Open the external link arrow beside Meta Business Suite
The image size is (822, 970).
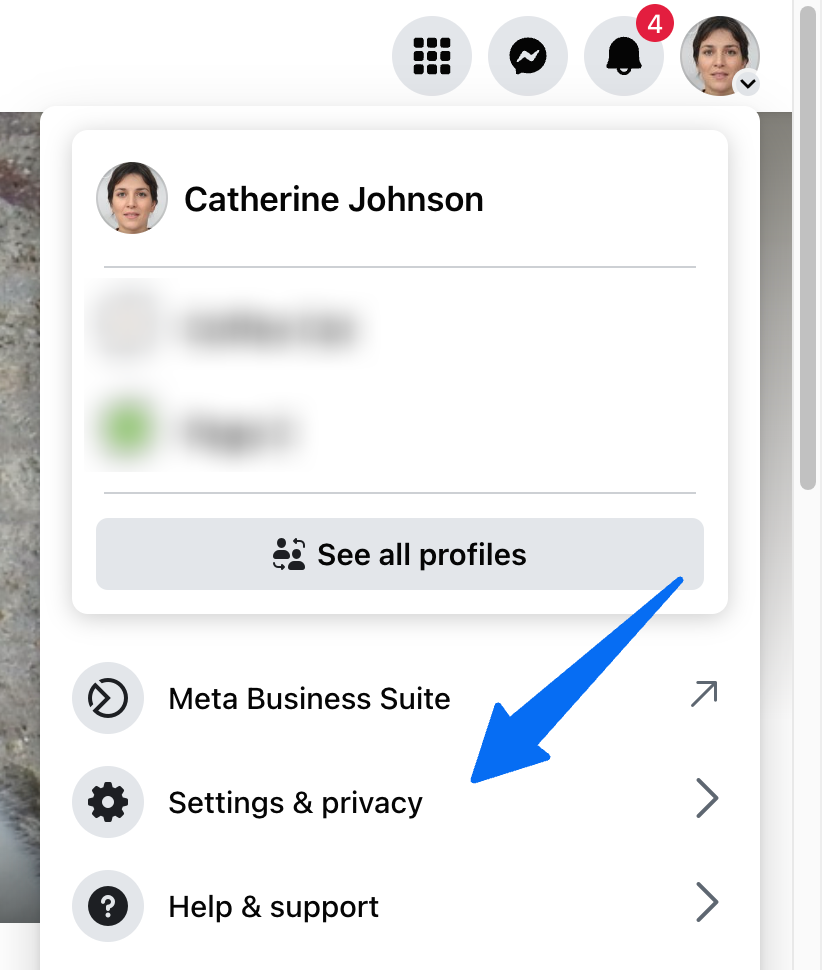tap(706, 691)
